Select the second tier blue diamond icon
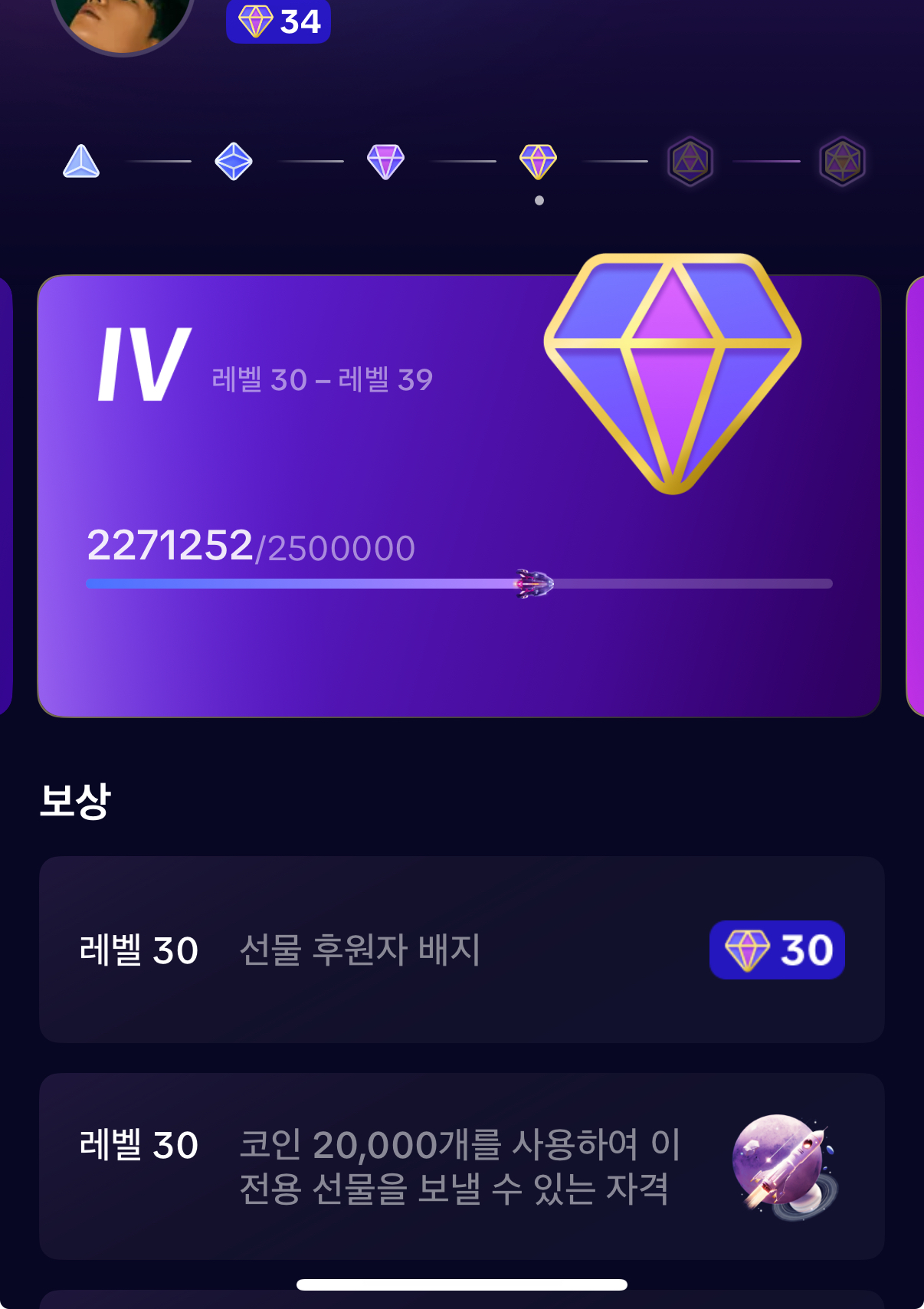Viewport: 924px width, 1309px height. click(234, 162)
